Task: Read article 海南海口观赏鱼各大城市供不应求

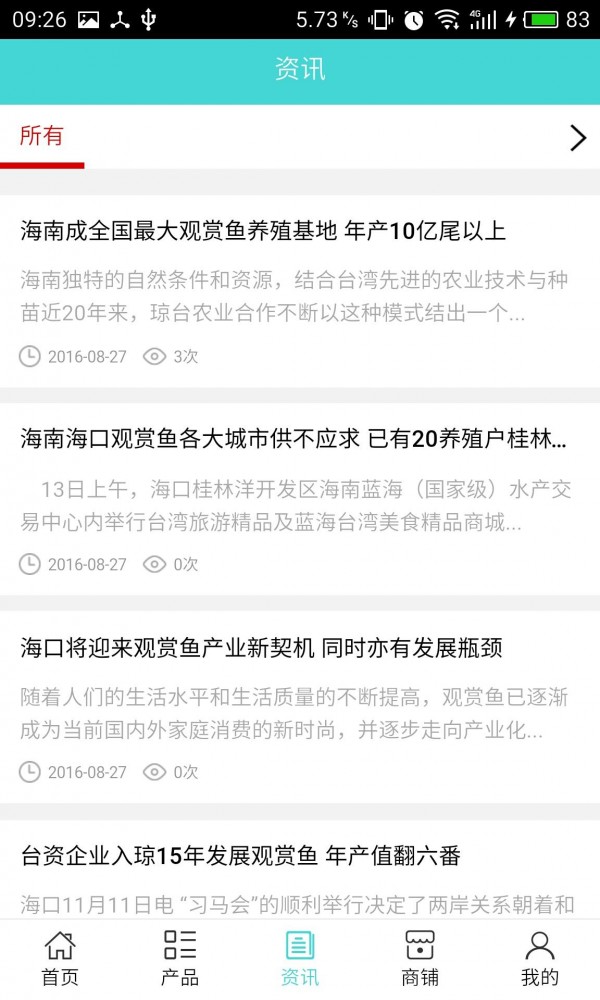Action: click(294, 439)
